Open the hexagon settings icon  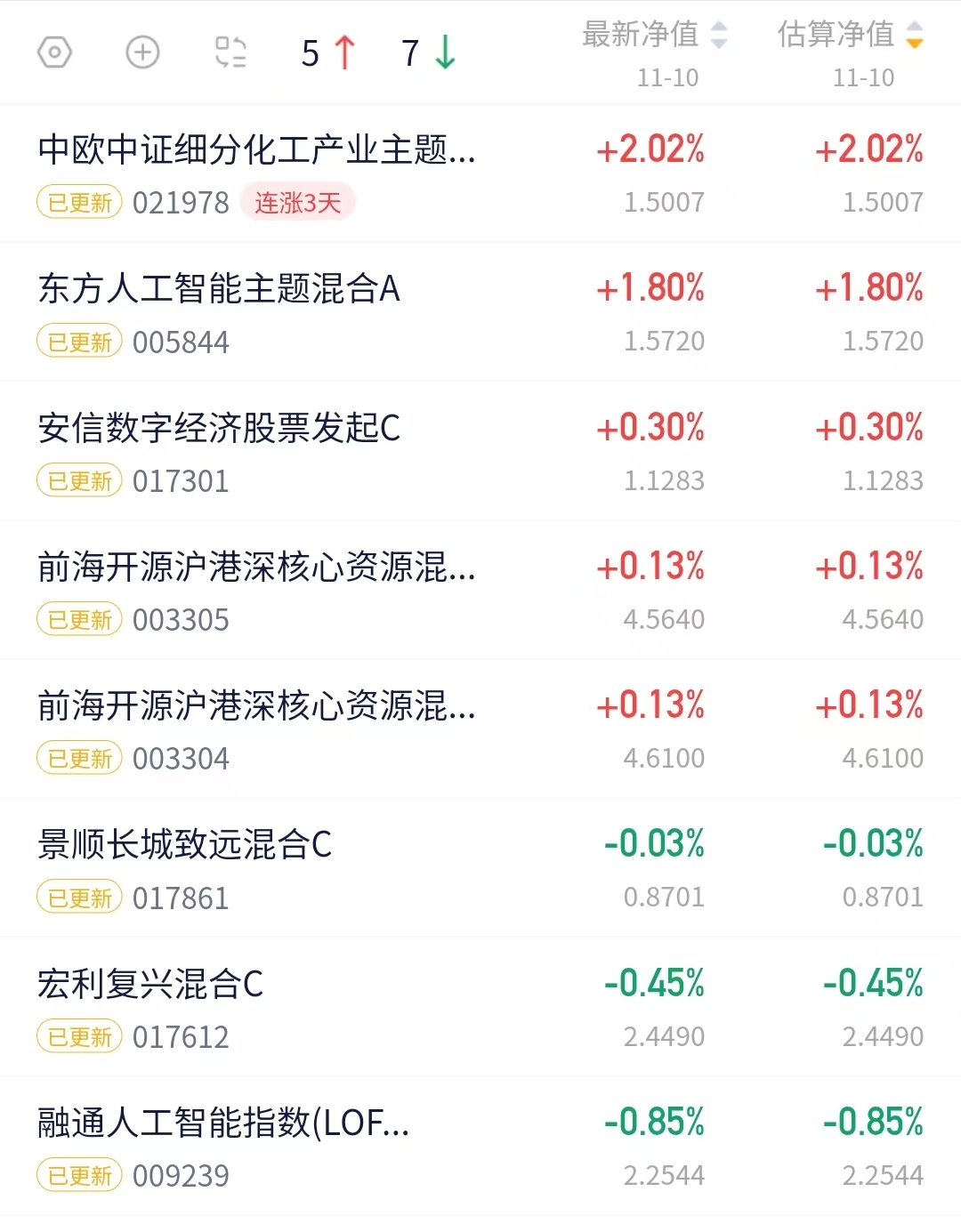[x=54, y=52]
